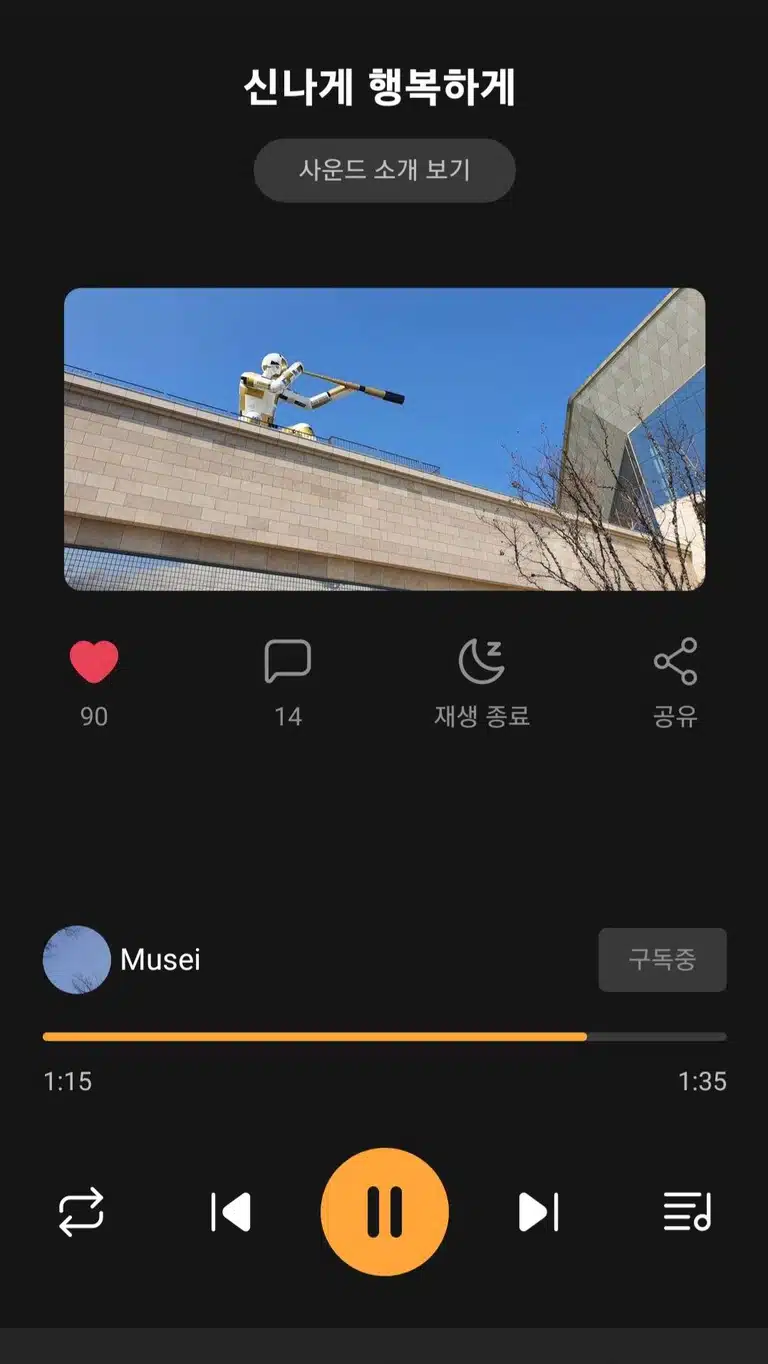
Task: Tap the orange playback progress bar
Action: coord(384,1037)
